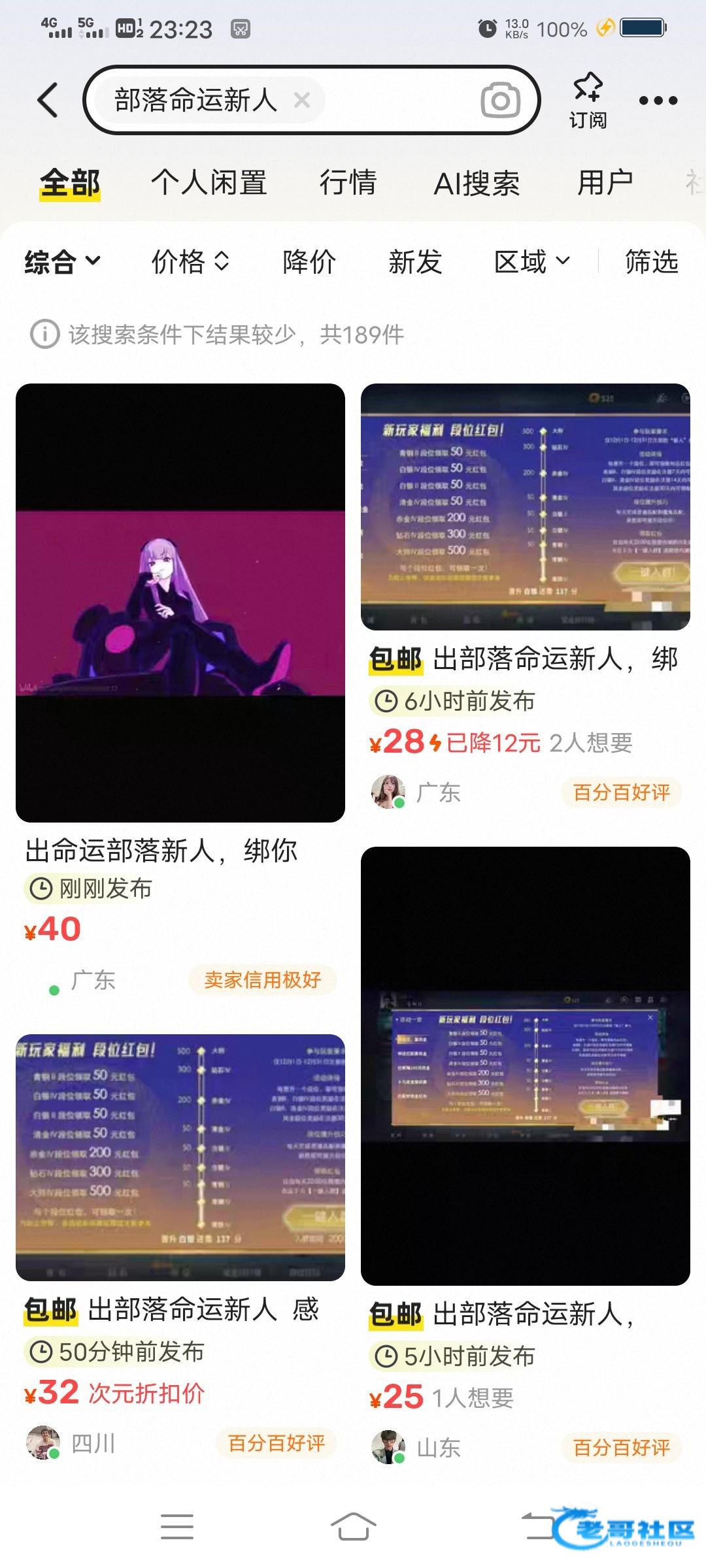
Task: Open the ¥32 listing from 四川
Action: pos(180,1158)
